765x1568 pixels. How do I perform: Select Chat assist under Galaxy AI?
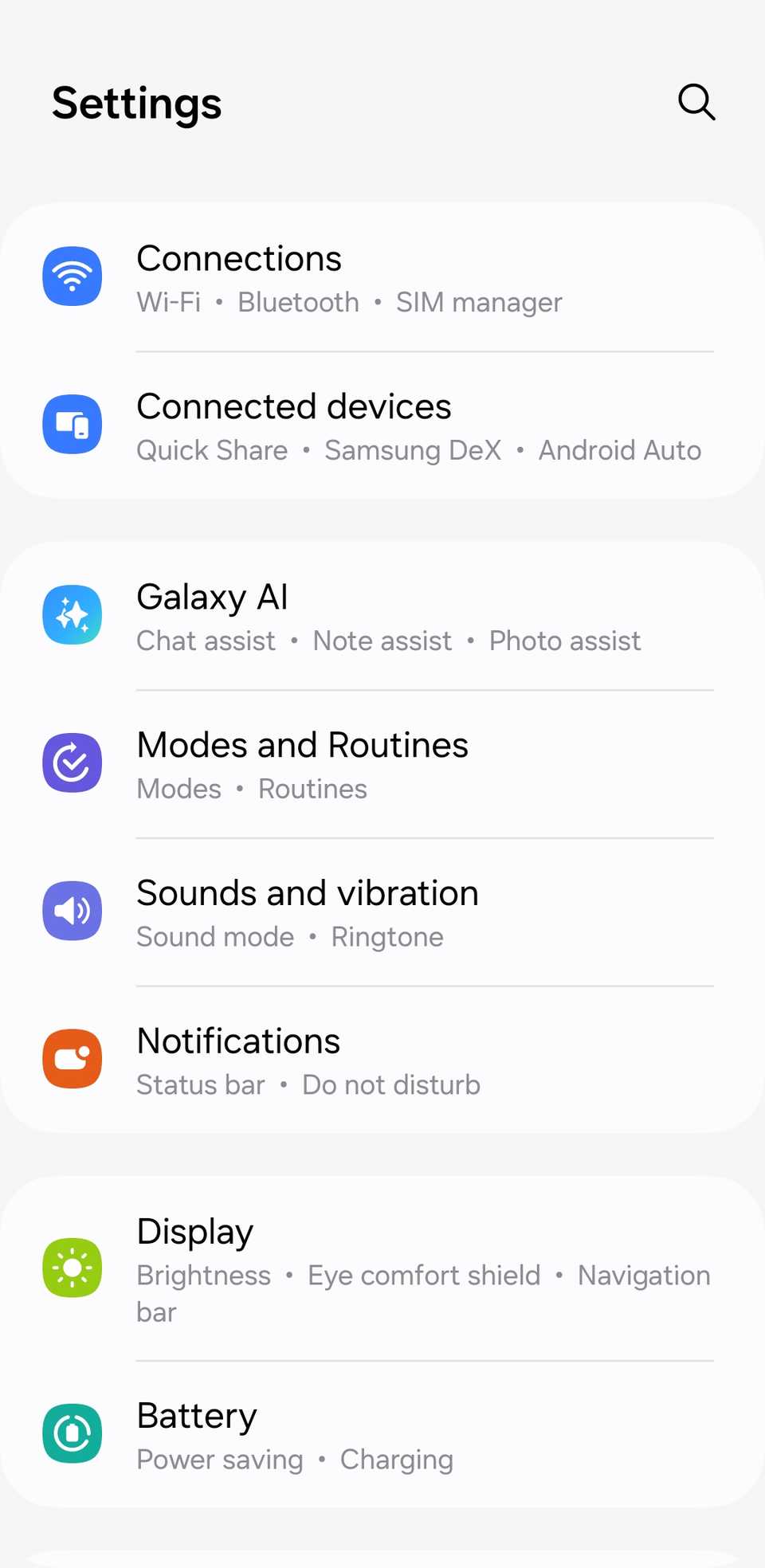point(206,640)
